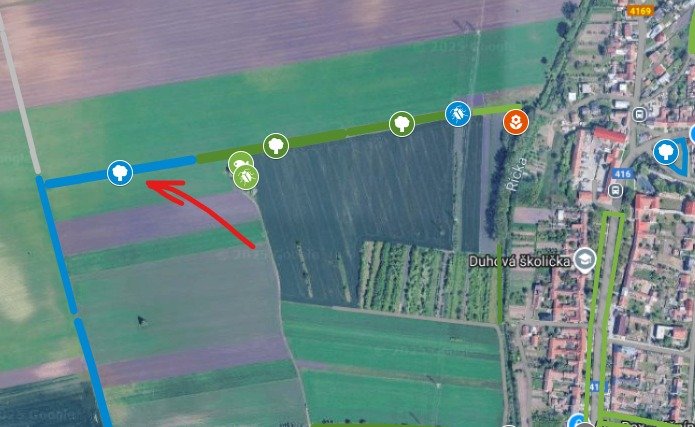Viewport: 695px width, 427px height.
Task: Open the blue bug marker on the green path
Action: pos(458,113)
